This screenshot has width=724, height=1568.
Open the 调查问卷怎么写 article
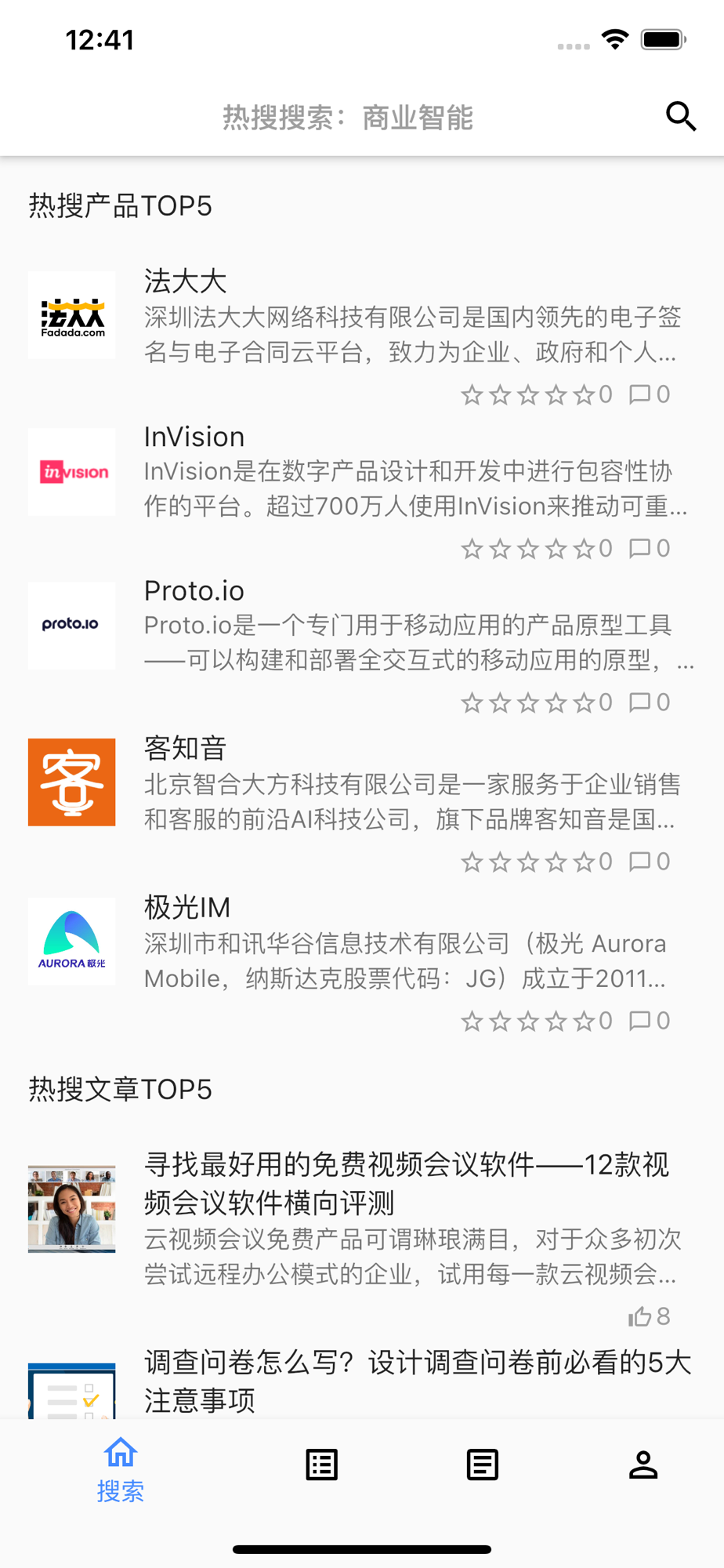pyautogui.click(x=417, y=1381)
